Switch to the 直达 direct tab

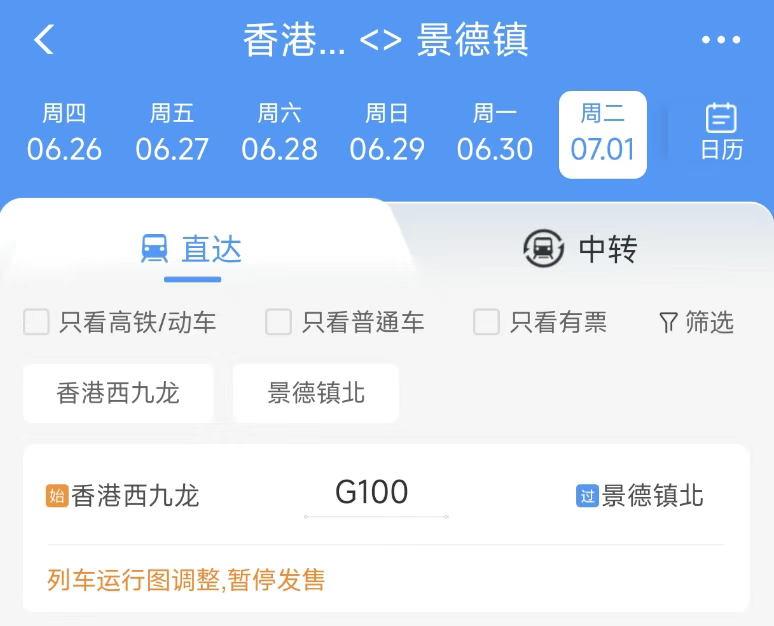(x=192, y=249)
